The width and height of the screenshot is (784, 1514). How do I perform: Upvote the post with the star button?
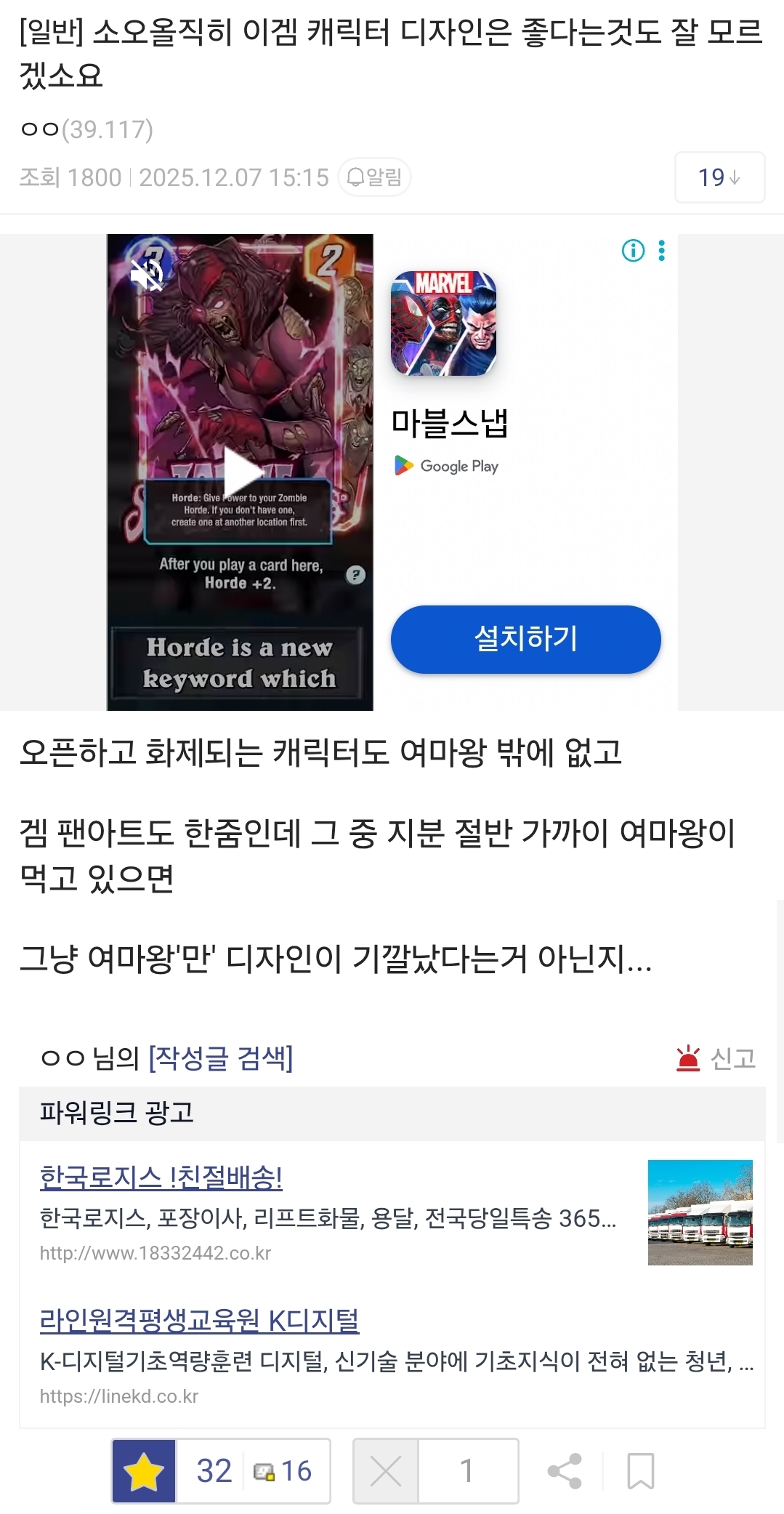point(144,1471)
